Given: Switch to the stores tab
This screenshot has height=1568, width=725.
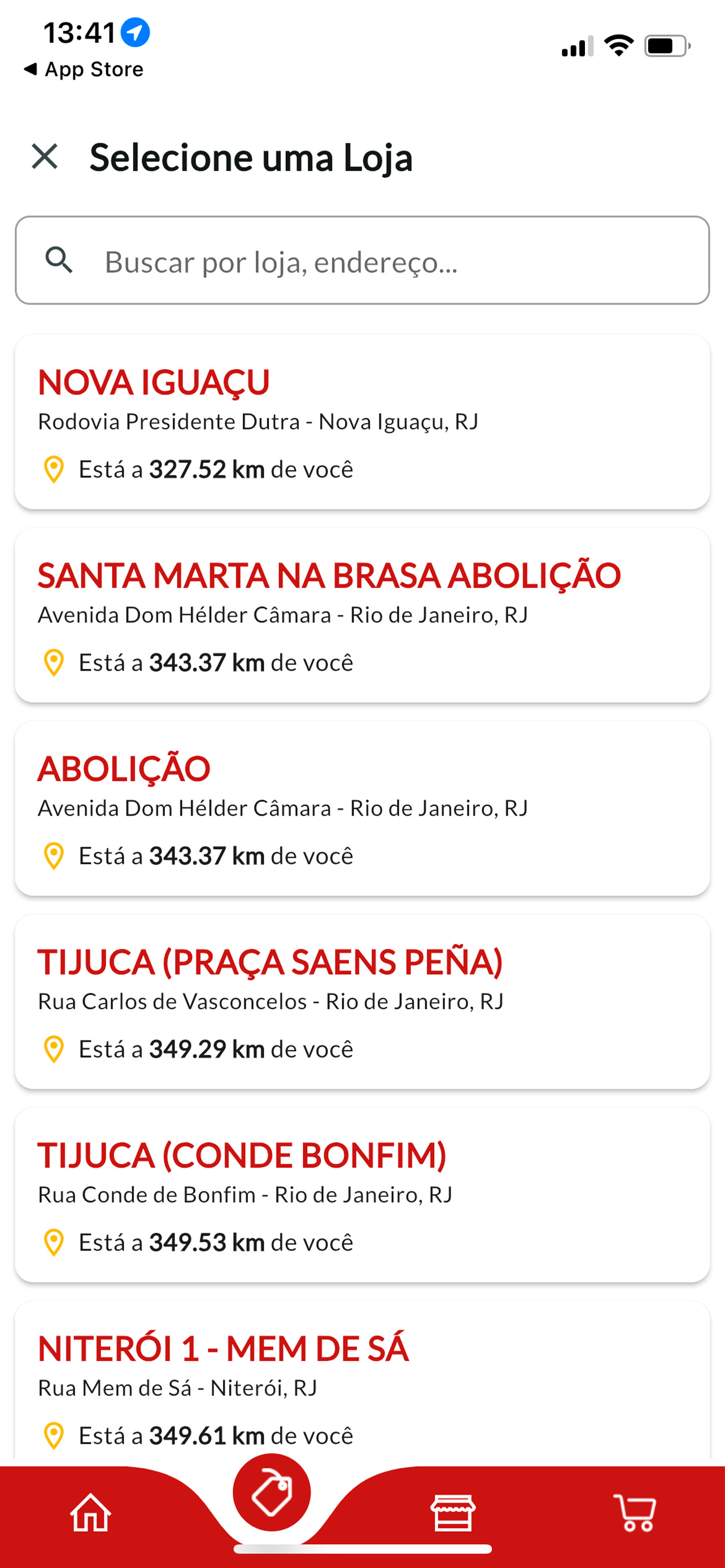Looking at the screenshot, I should point(452,1512).
